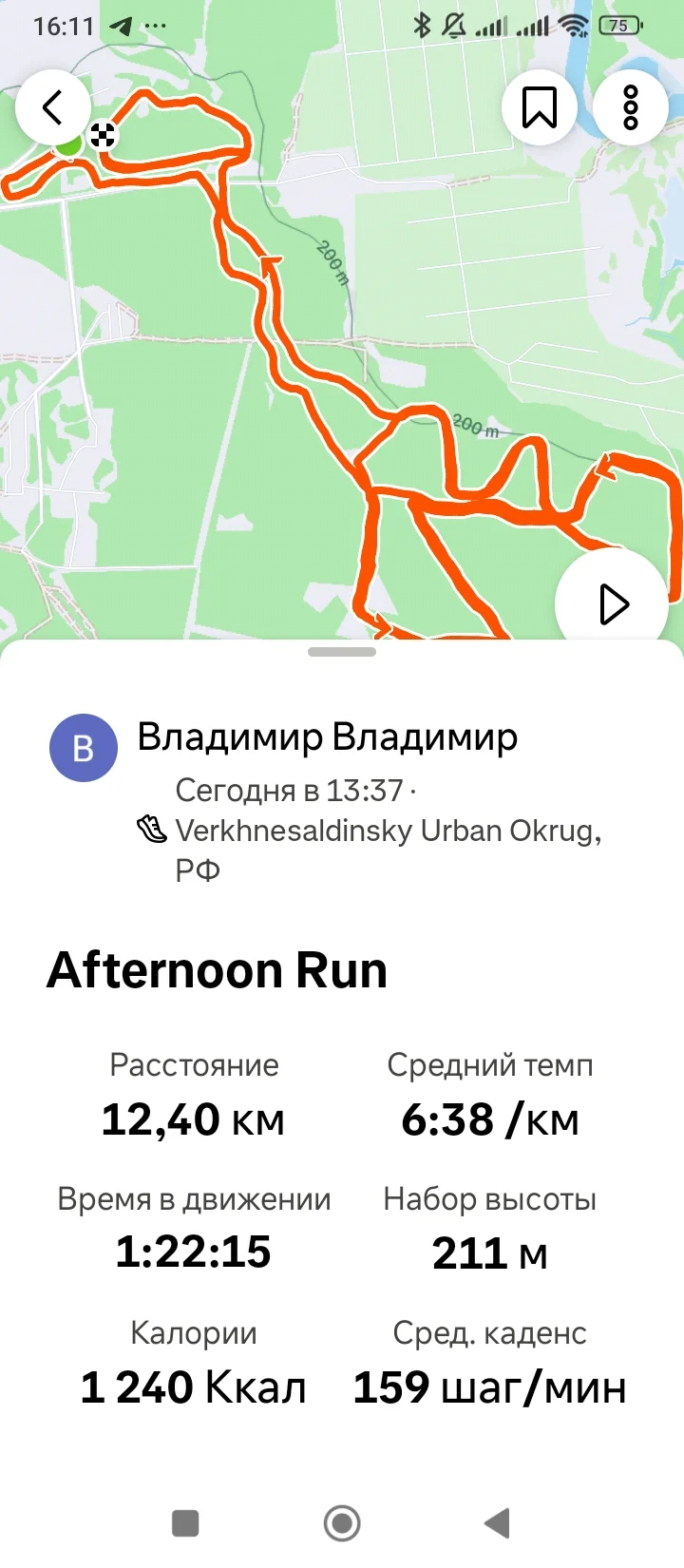Bookmark this activity
Screen dimensions: 684x1568
click(540, 107)
